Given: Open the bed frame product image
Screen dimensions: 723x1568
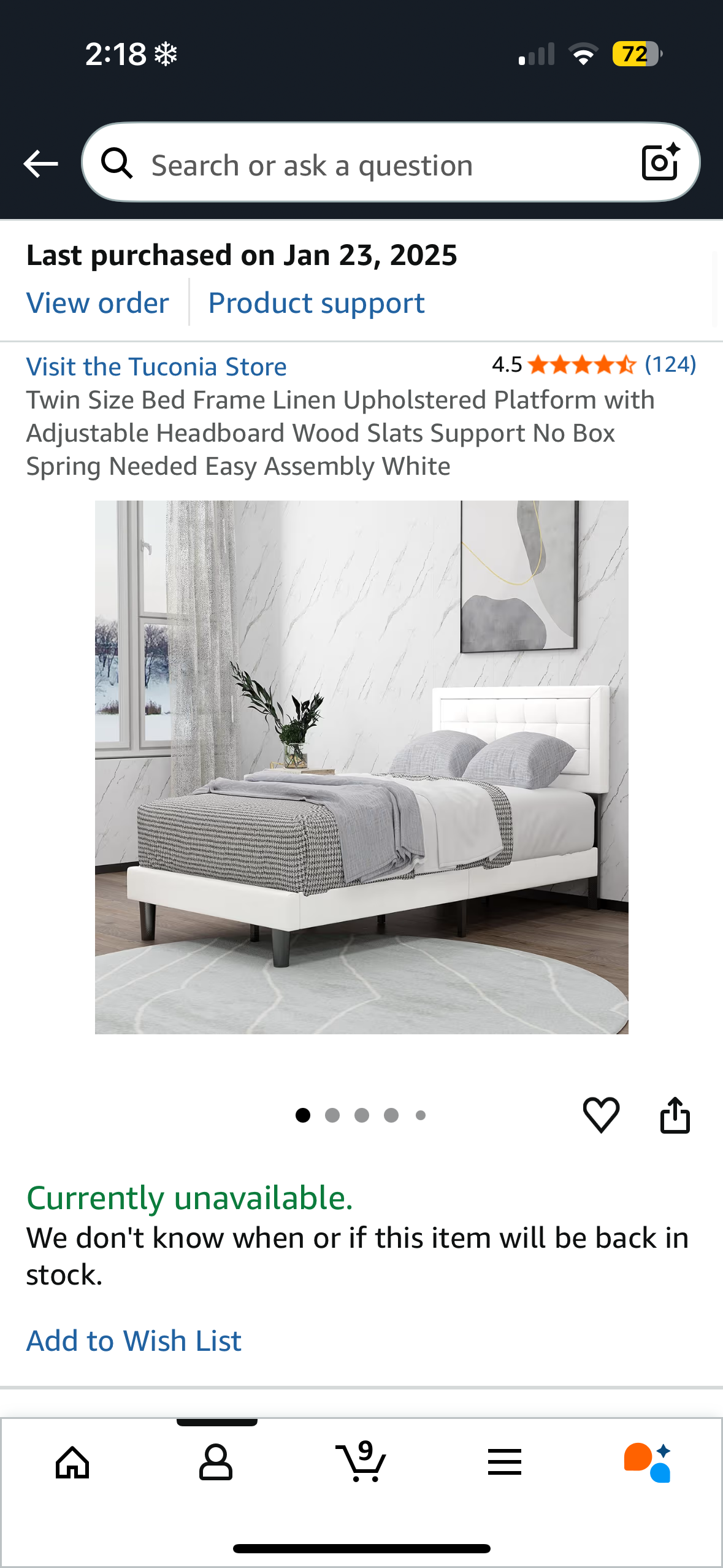Looking at the screenshot, I should click(x=361, y=767).
